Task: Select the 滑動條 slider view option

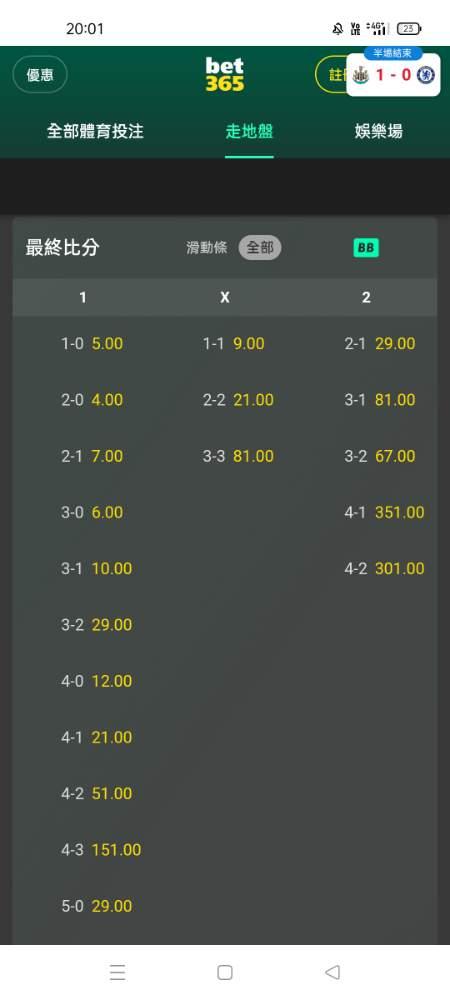Action: (207, 247)
